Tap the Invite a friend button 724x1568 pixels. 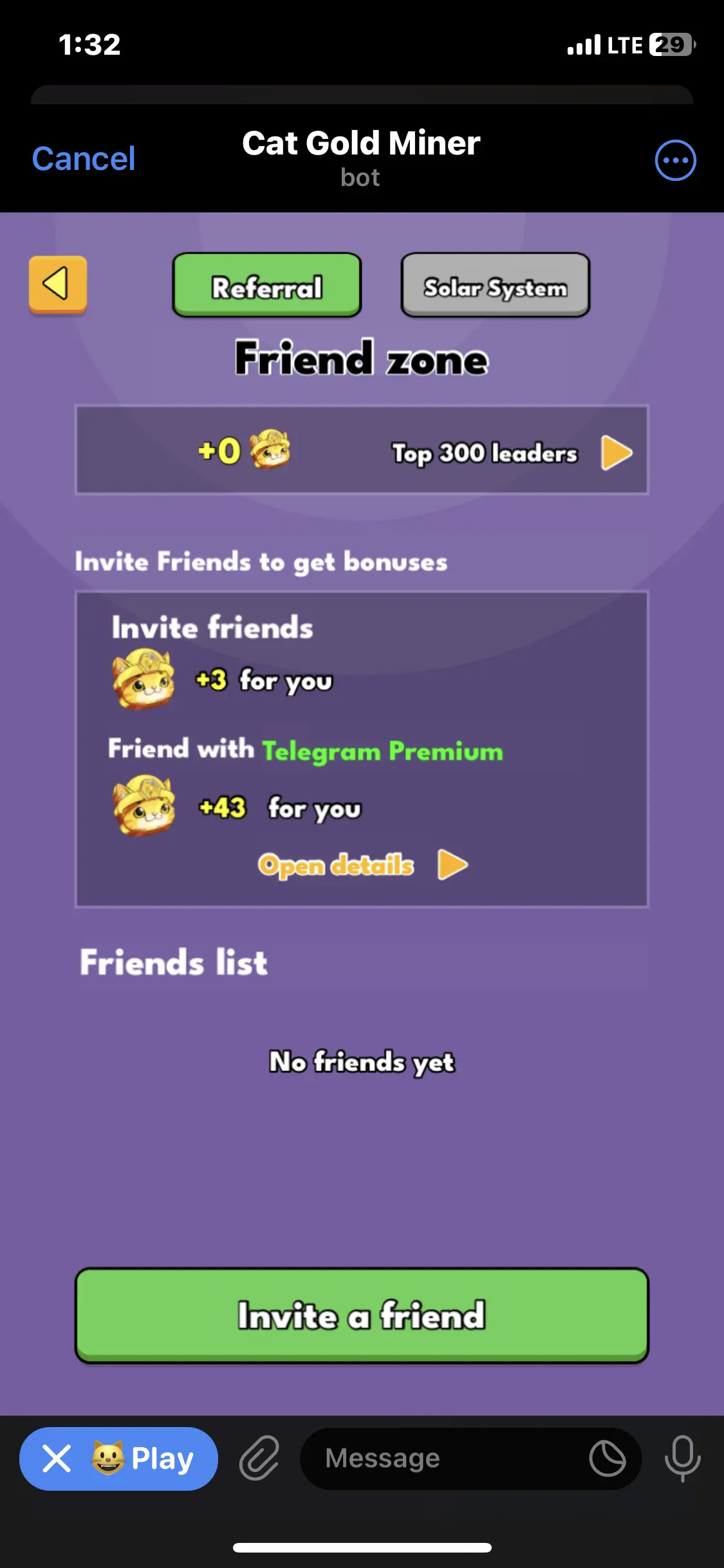pyautogui.click(x=362, y=1314)
